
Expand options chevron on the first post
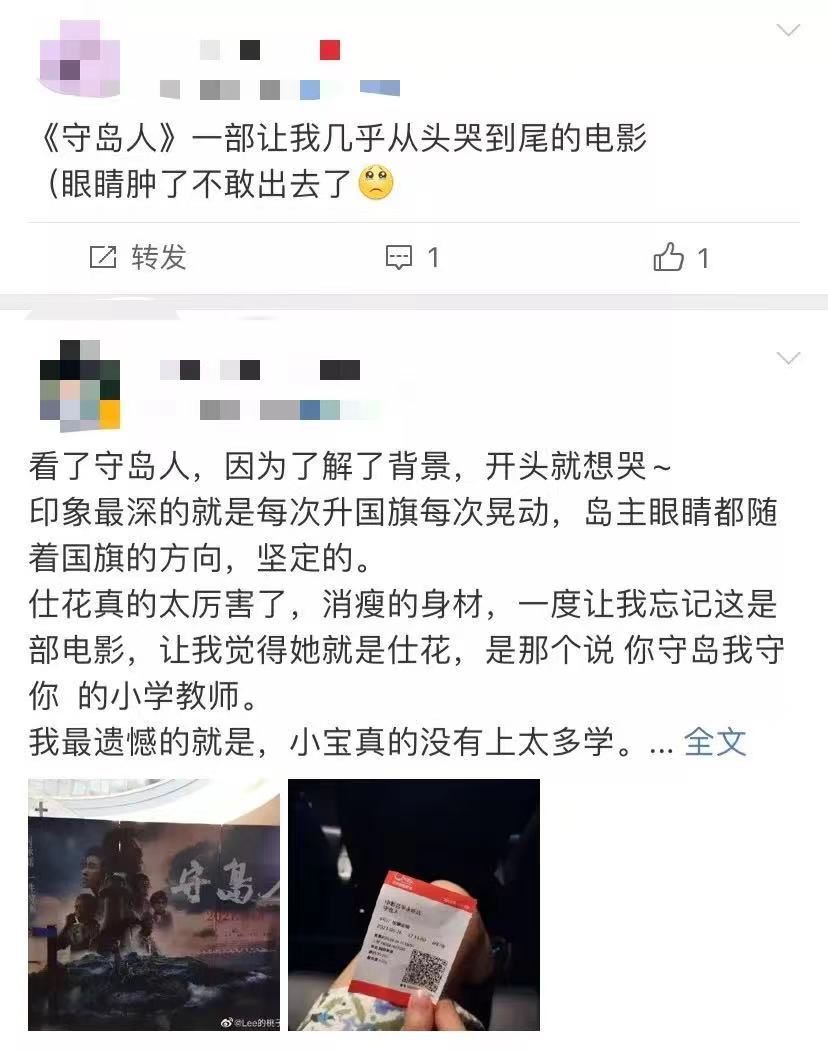coord(789,30)
